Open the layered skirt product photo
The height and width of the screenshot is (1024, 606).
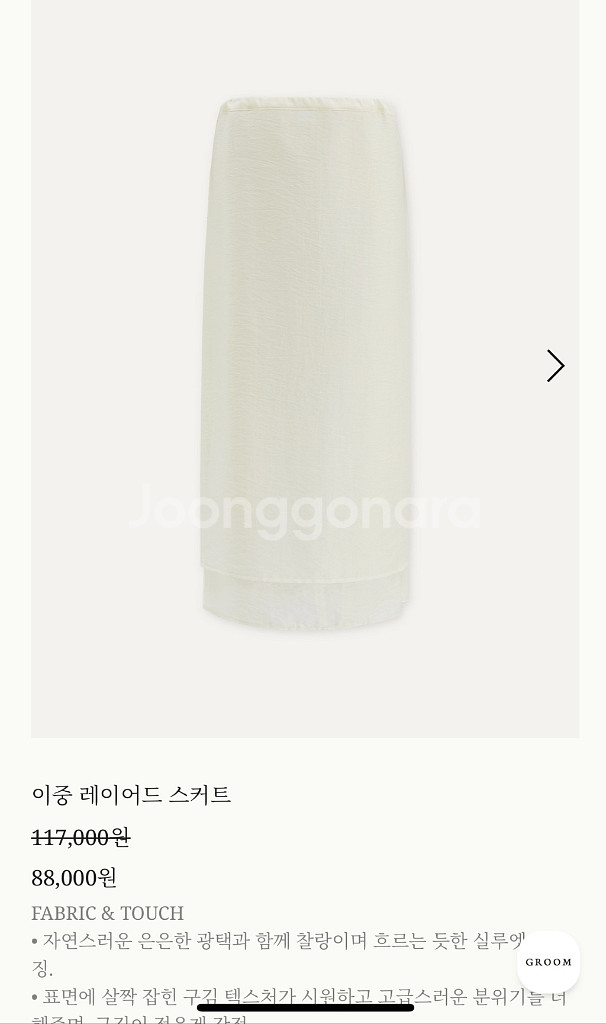305,366
